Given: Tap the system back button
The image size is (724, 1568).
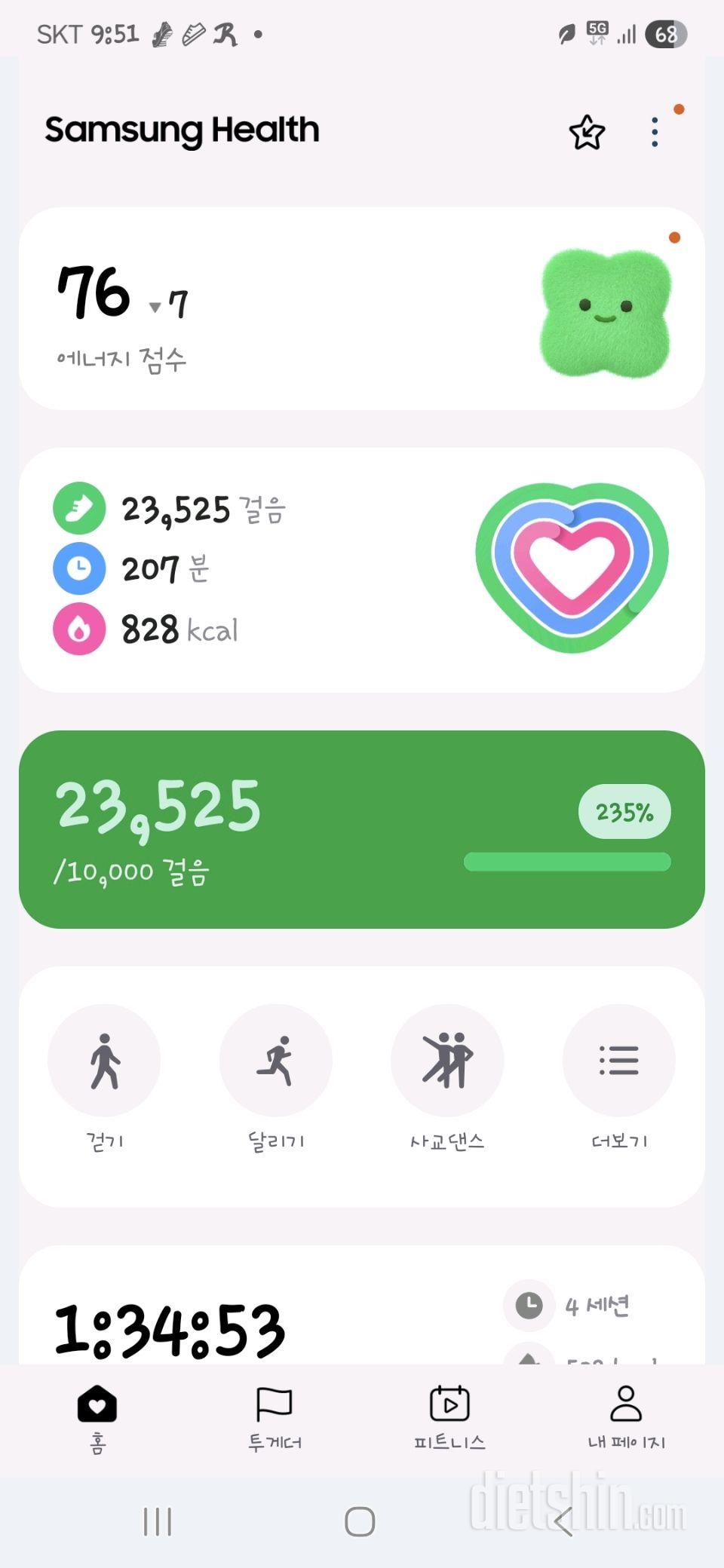Looking at the screenshot, I should point(564,1521).
